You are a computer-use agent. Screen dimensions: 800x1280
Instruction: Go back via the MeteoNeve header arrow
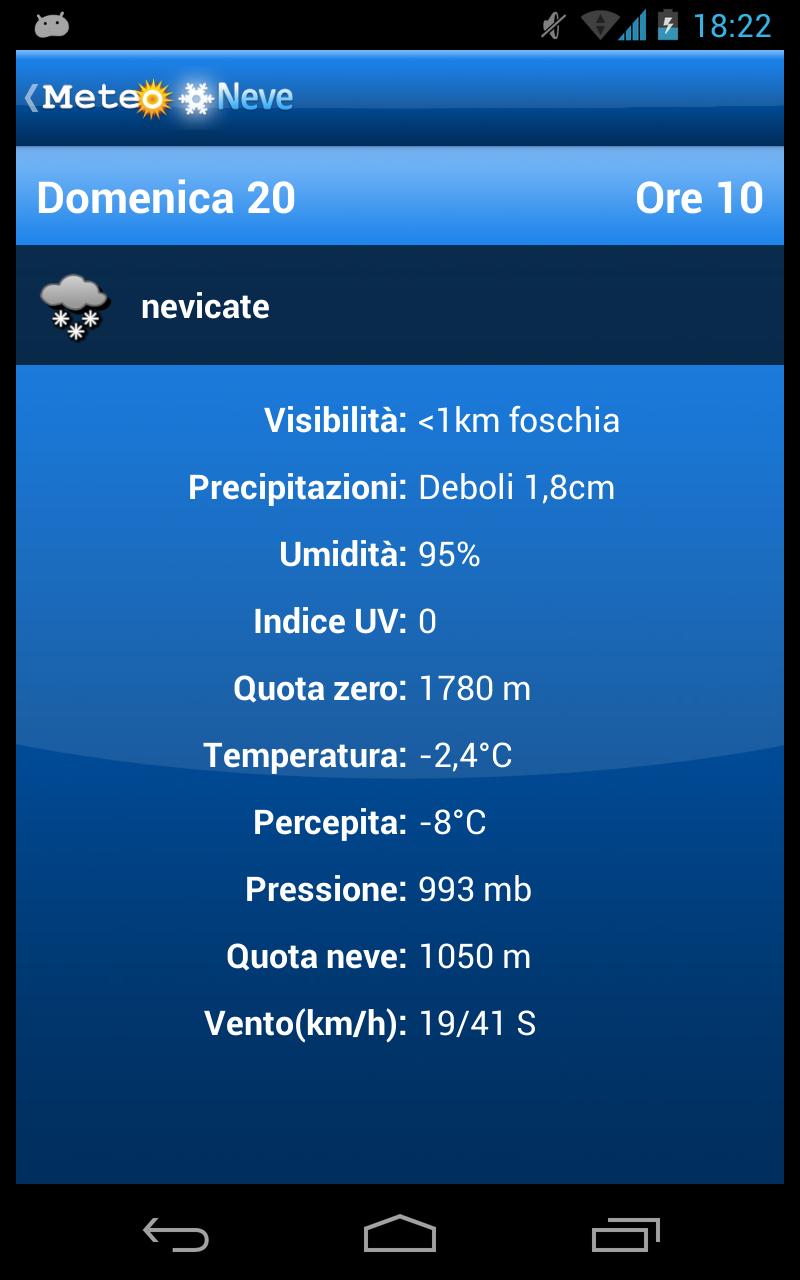point(32,98)
